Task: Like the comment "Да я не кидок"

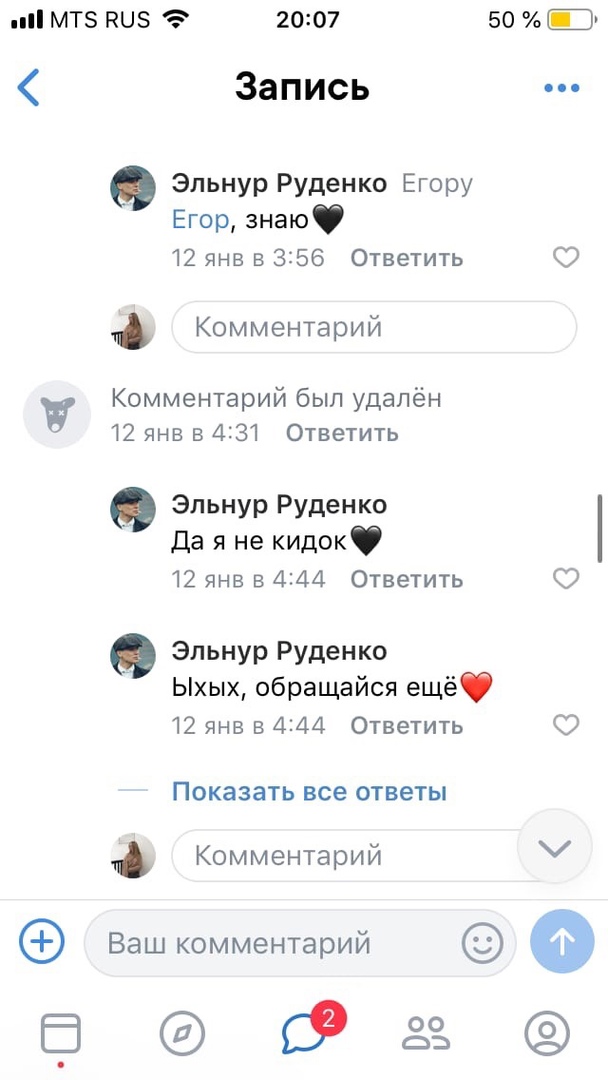Action: click(566, 579)
